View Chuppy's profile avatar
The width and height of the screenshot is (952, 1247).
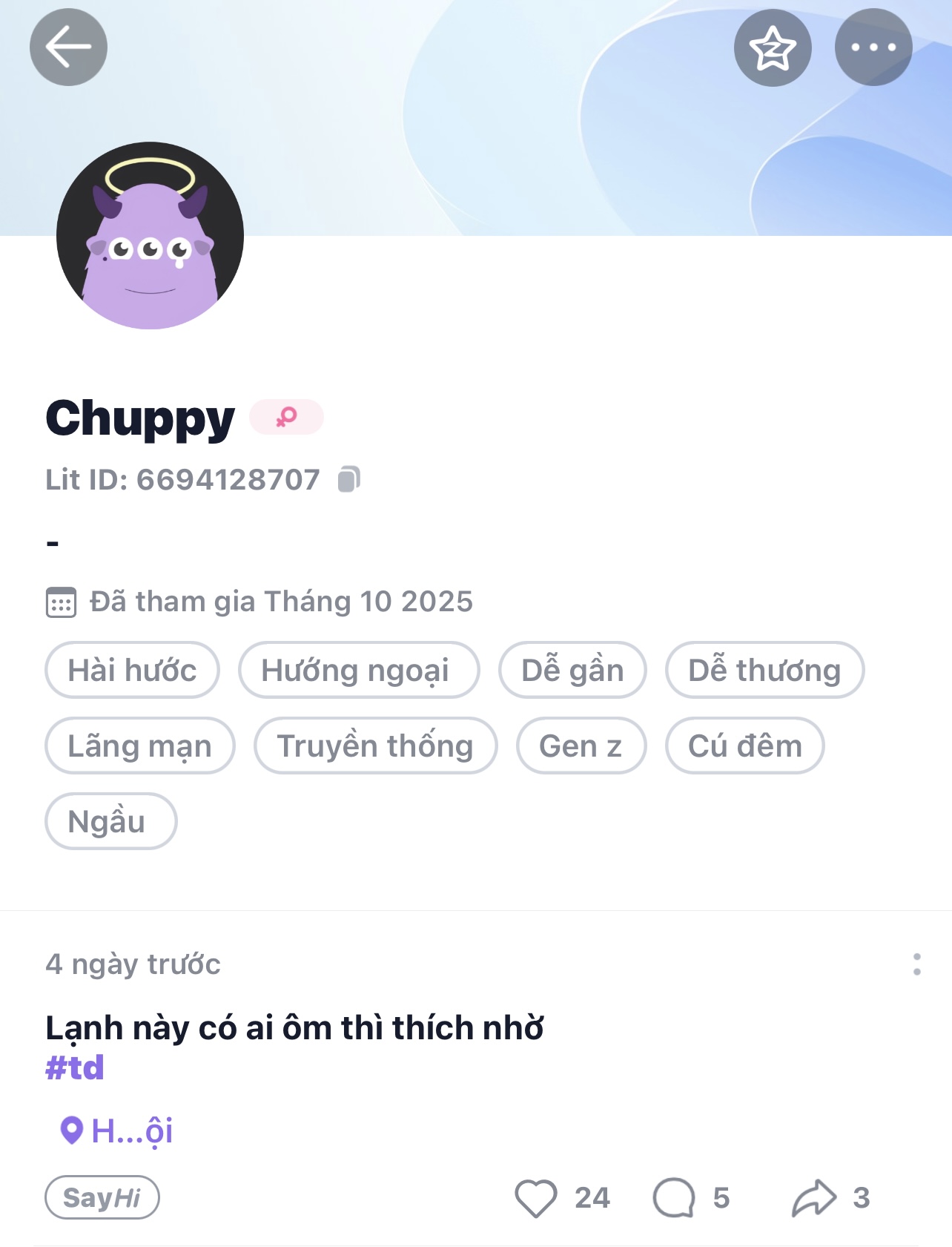point(150,235)
